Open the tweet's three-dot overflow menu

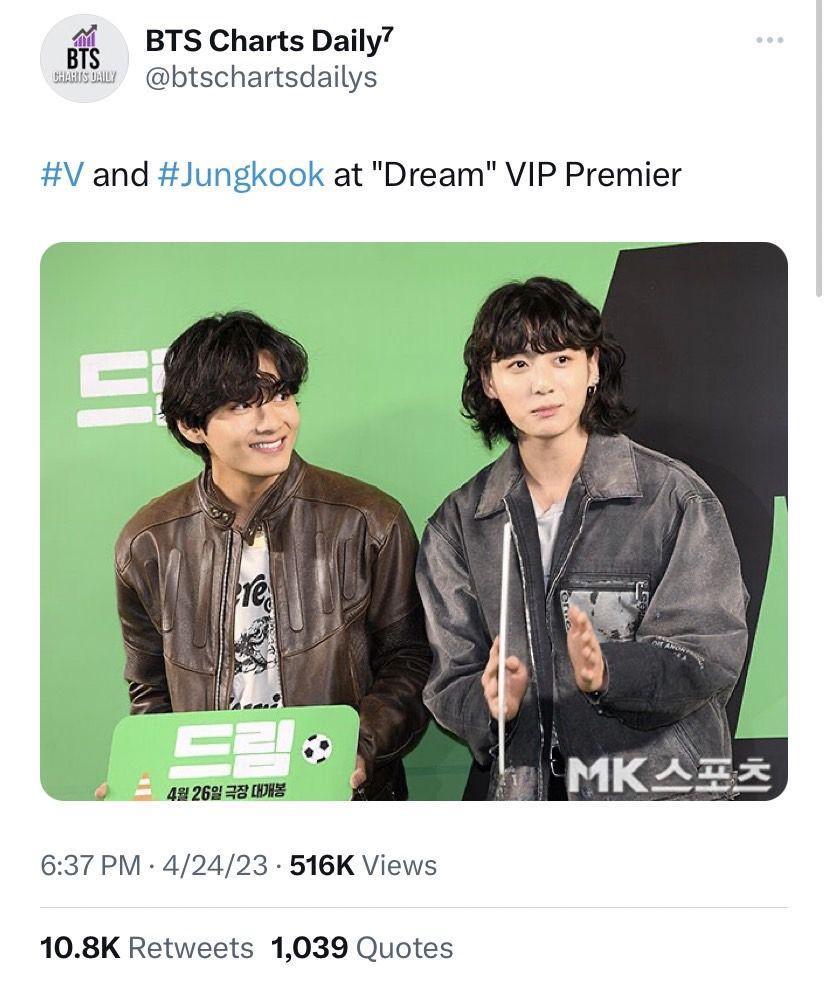768,40
